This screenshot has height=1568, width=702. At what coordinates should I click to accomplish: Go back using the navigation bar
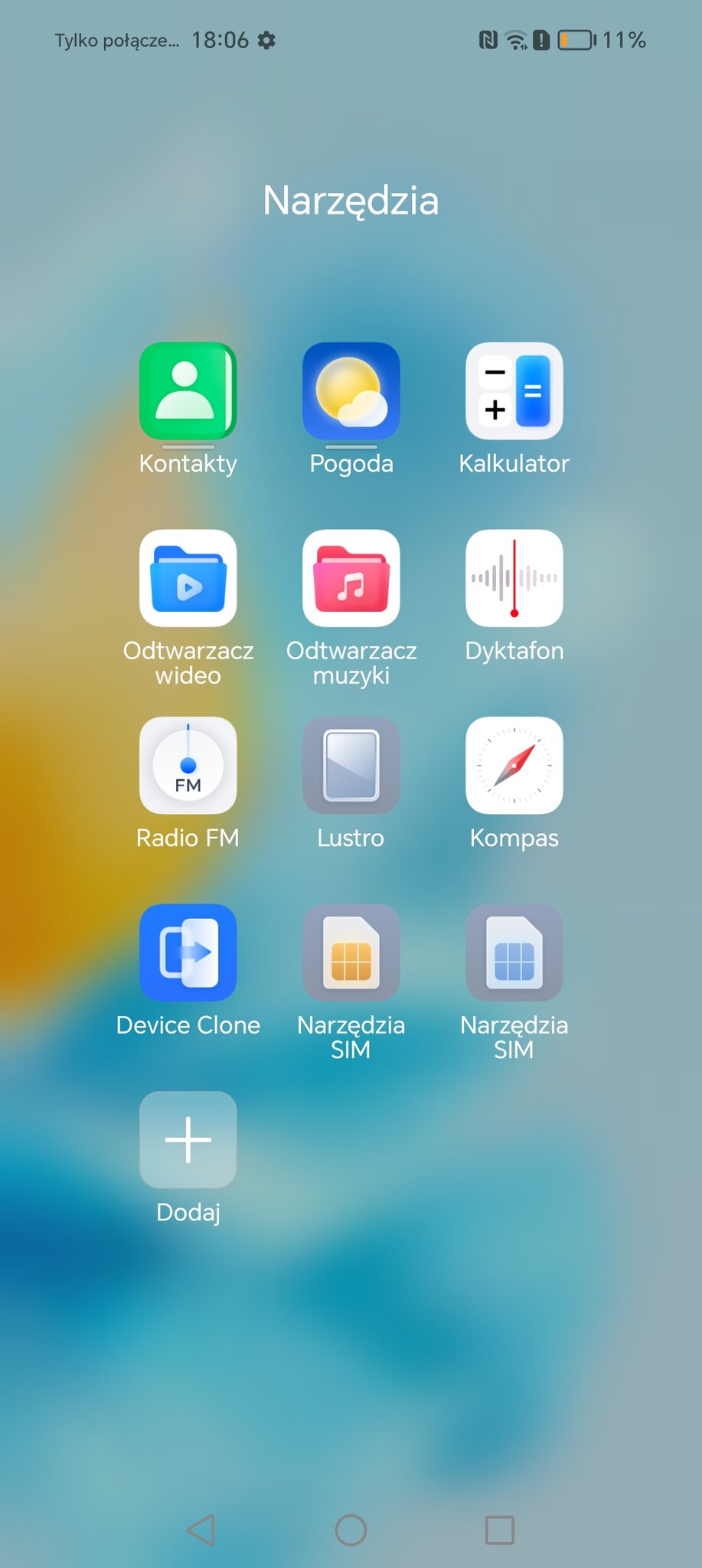(201, 1530)
